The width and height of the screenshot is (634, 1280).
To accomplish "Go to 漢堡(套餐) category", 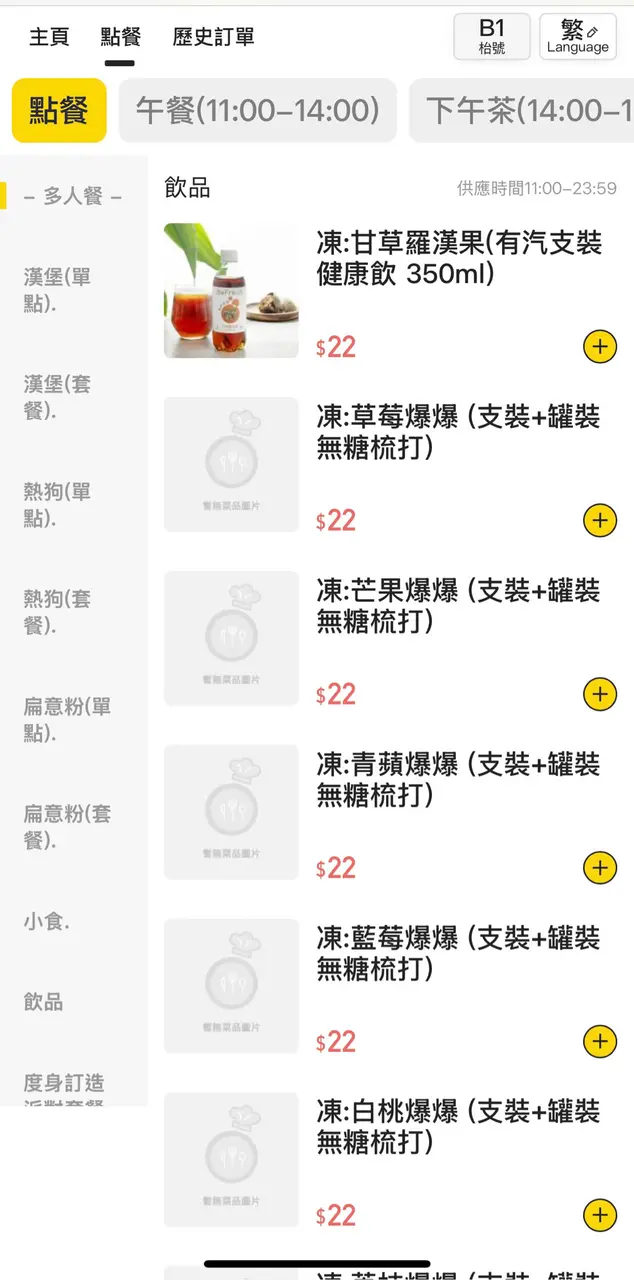I will (57, 397).
